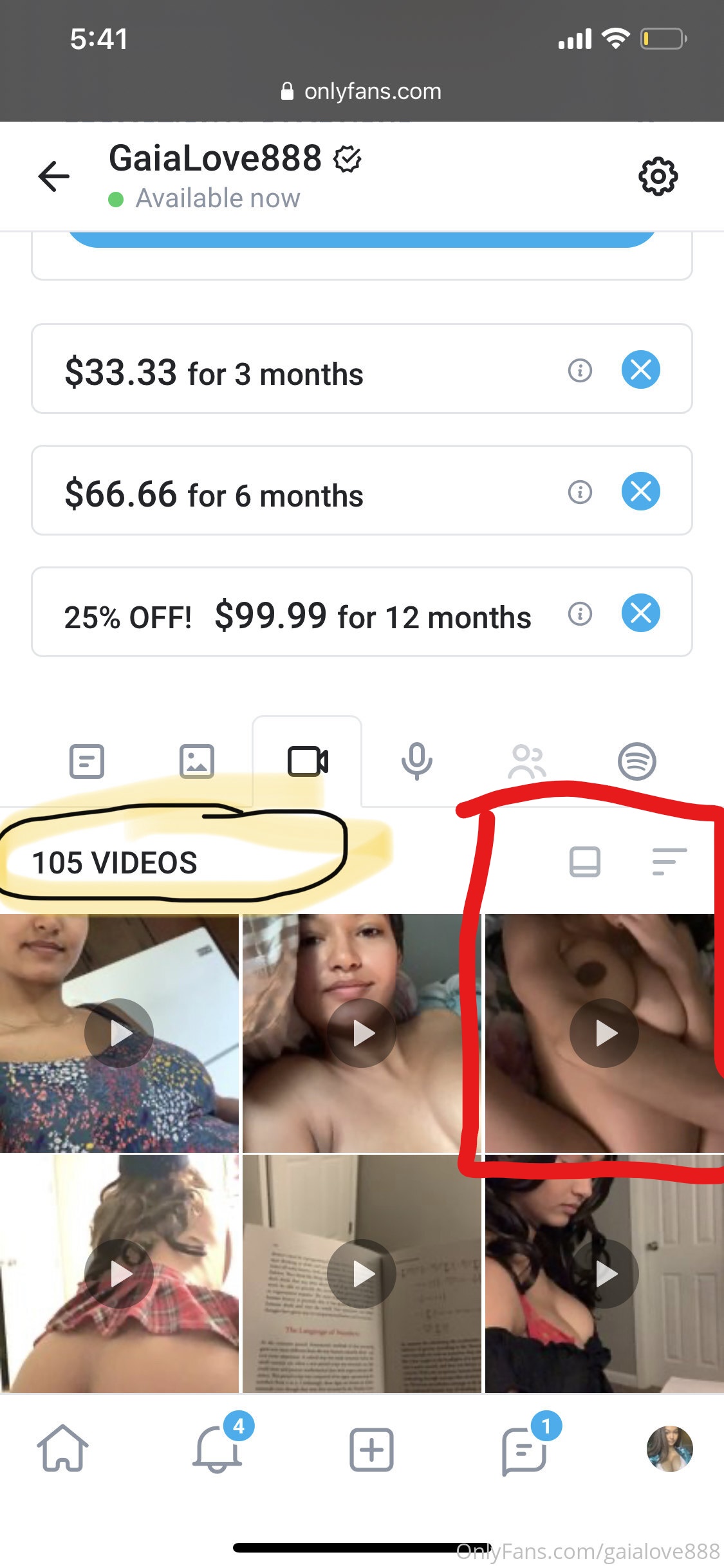Switch to the posts tab
Screen dimensions: 724x1568
click(87, 761)
